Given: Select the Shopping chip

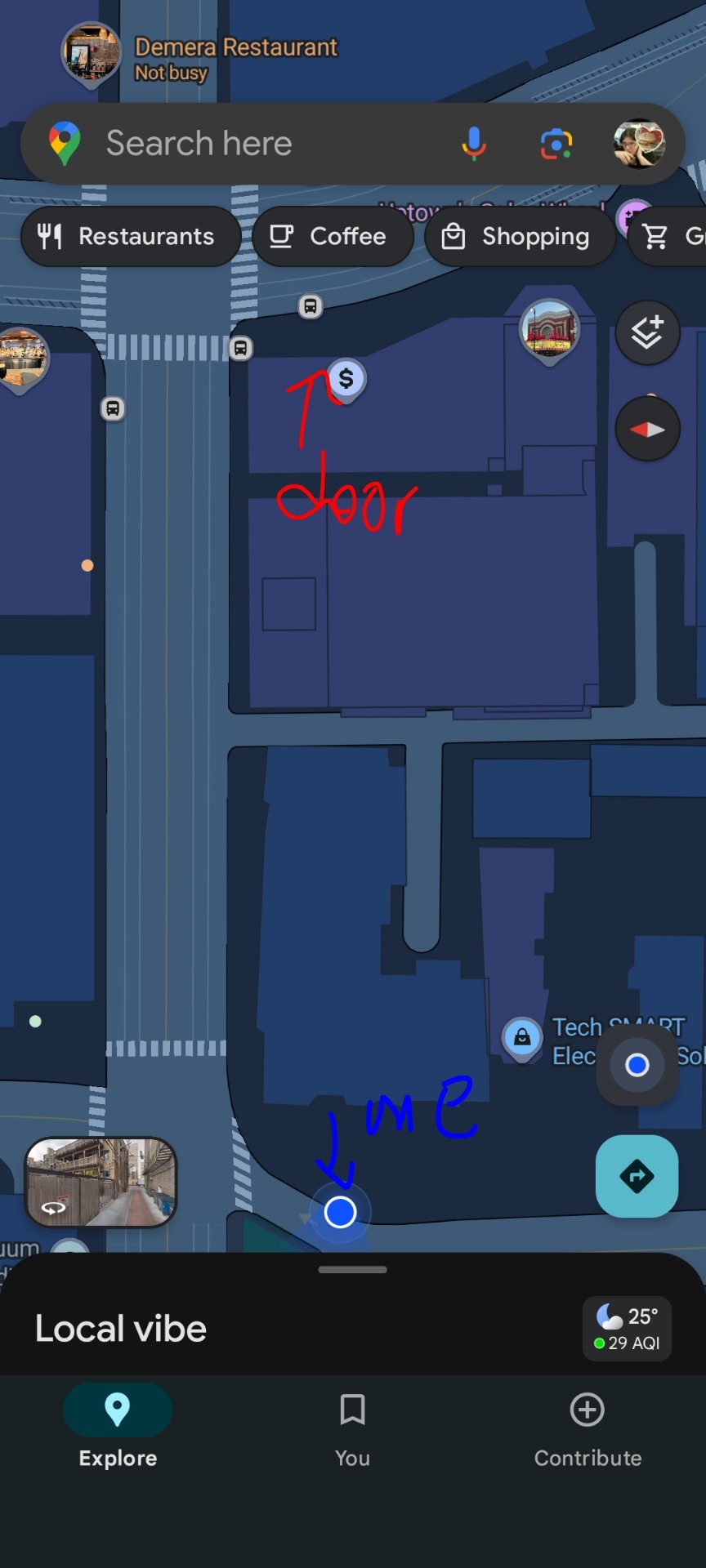Looking at the screenshot, I should [520, 237].
